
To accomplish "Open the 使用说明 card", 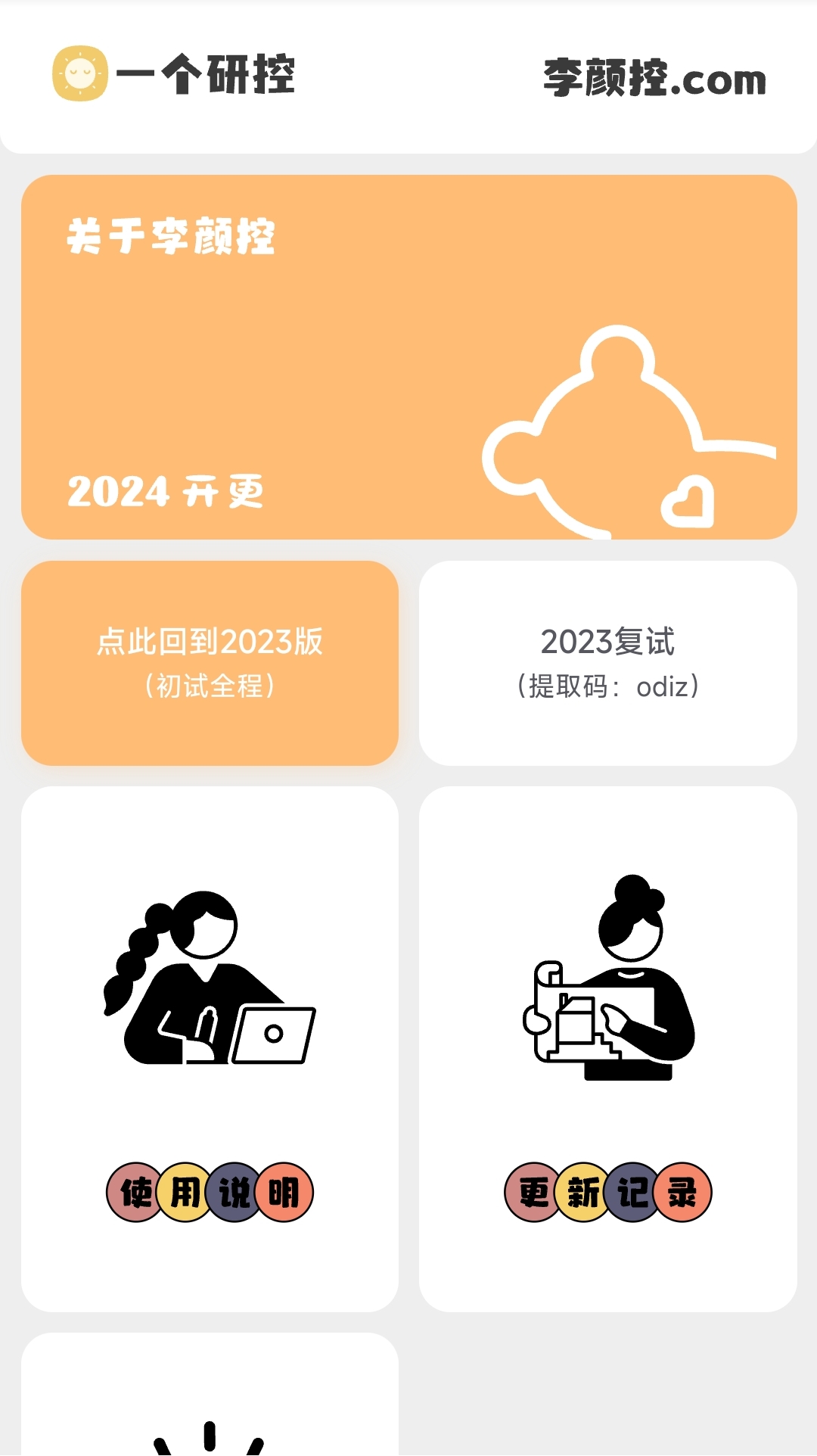I will click(210, 1048).
